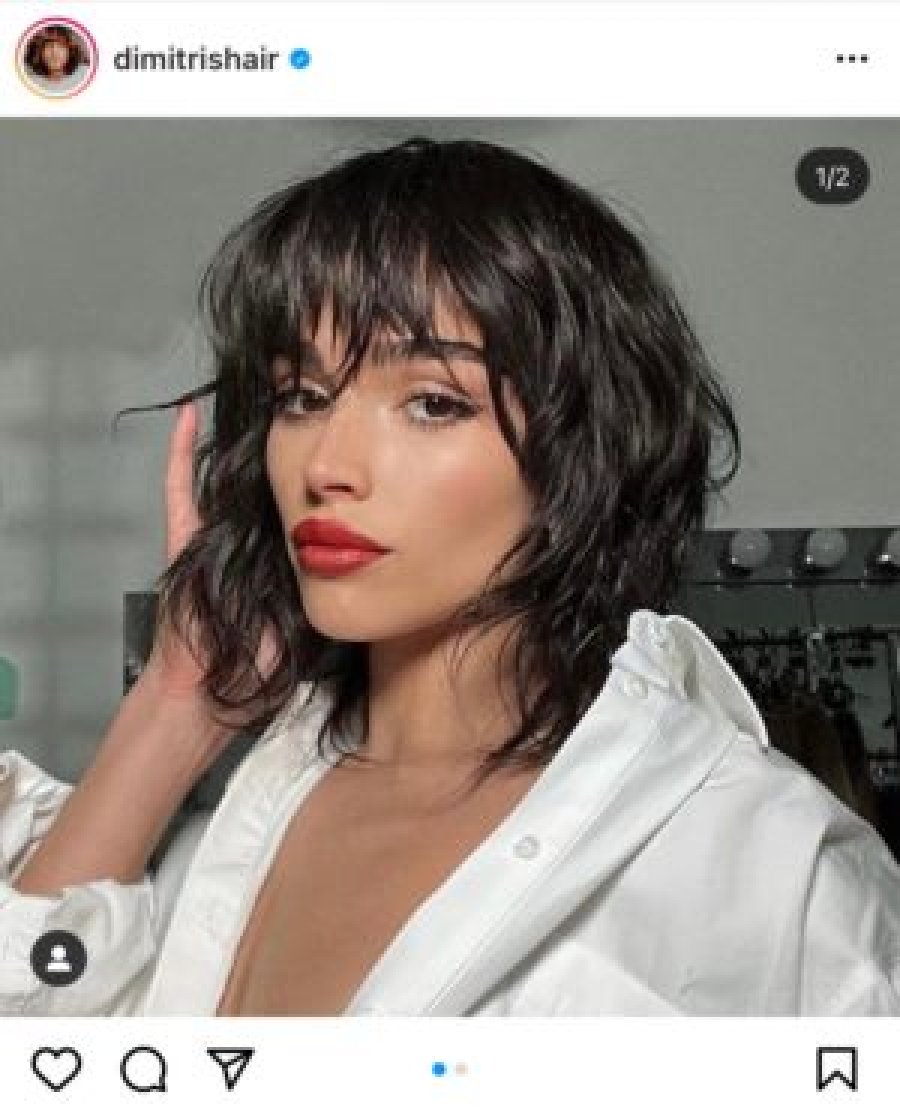Open the dimitrishair username link
The image size is (900, 1116).
195,59
